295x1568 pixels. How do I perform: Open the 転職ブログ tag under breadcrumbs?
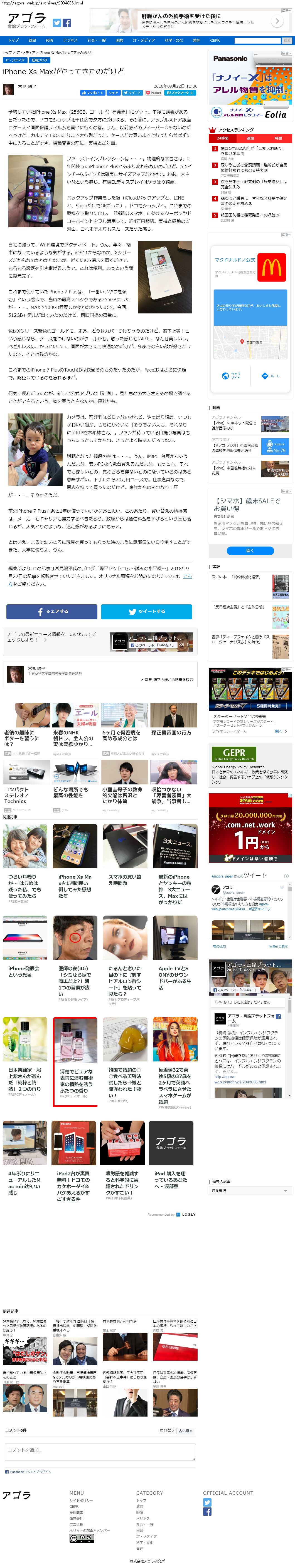[40, 60]
